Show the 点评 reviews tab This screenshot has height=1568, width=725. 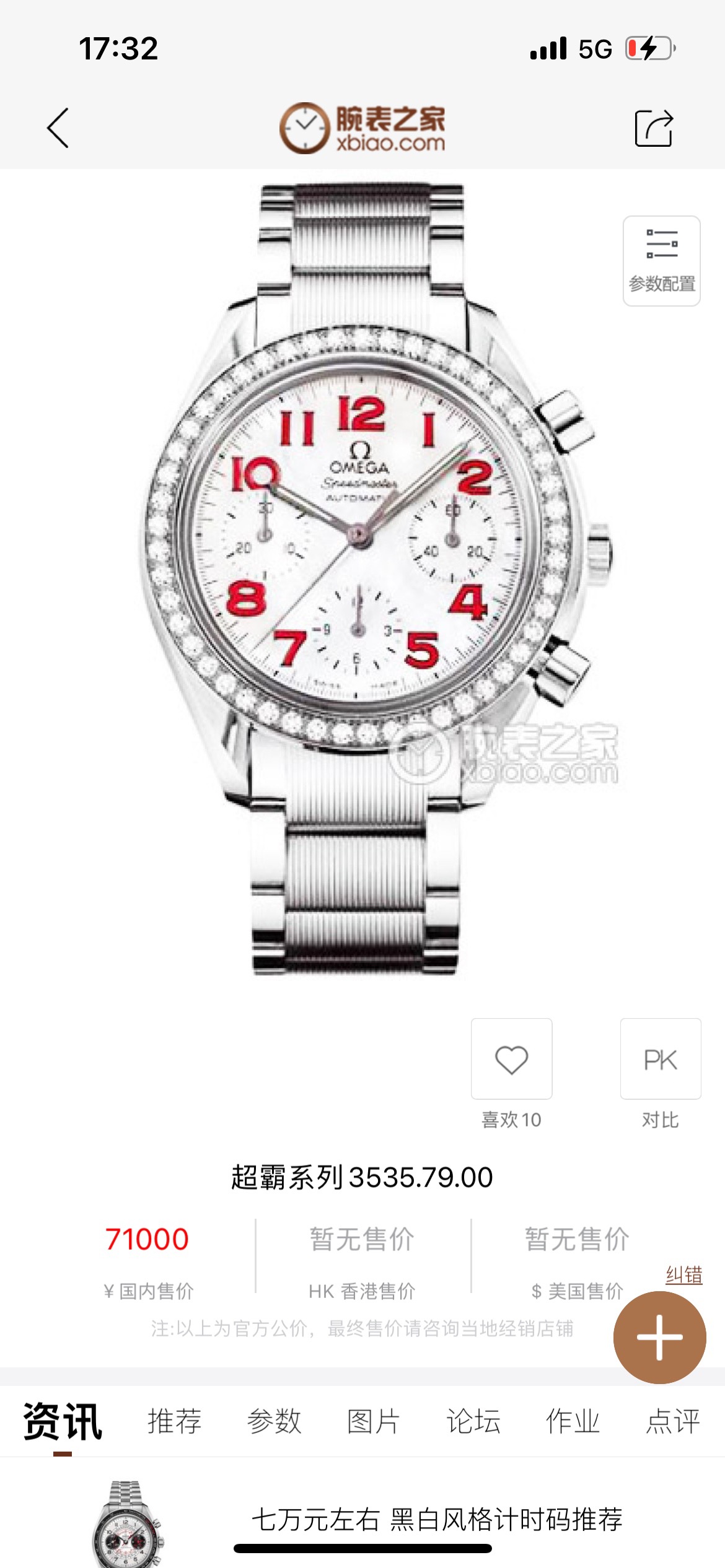(x=673, y=1421)
